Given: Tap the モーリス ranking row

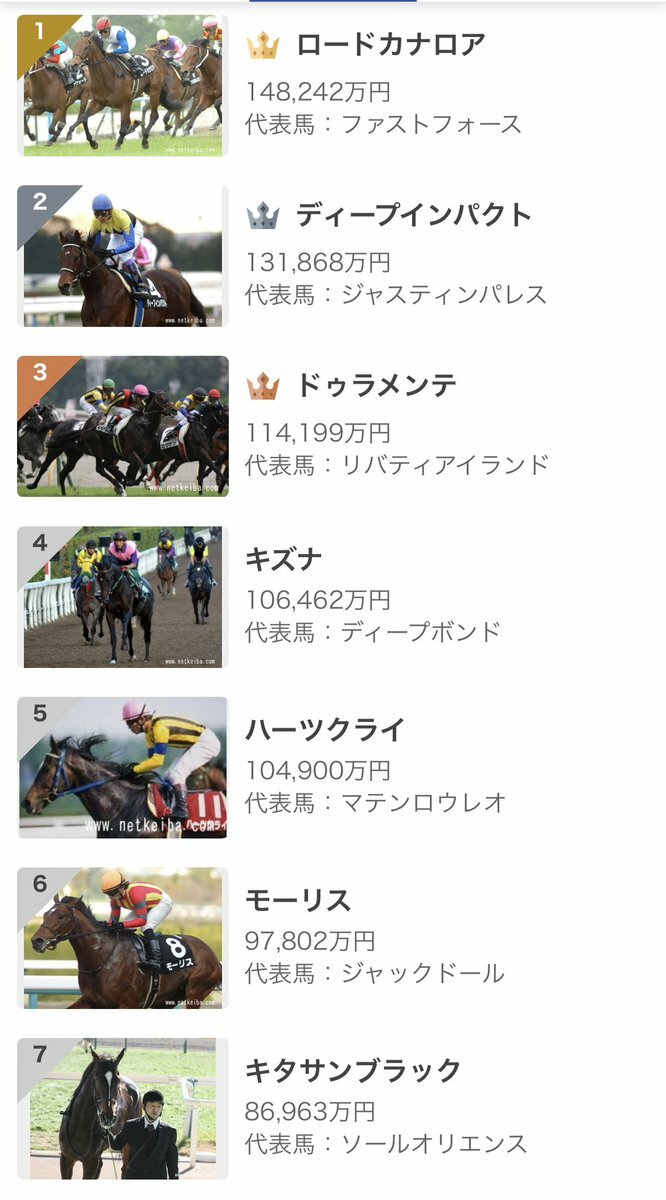Looking at the screenshot, I should (x=298, y=901).
